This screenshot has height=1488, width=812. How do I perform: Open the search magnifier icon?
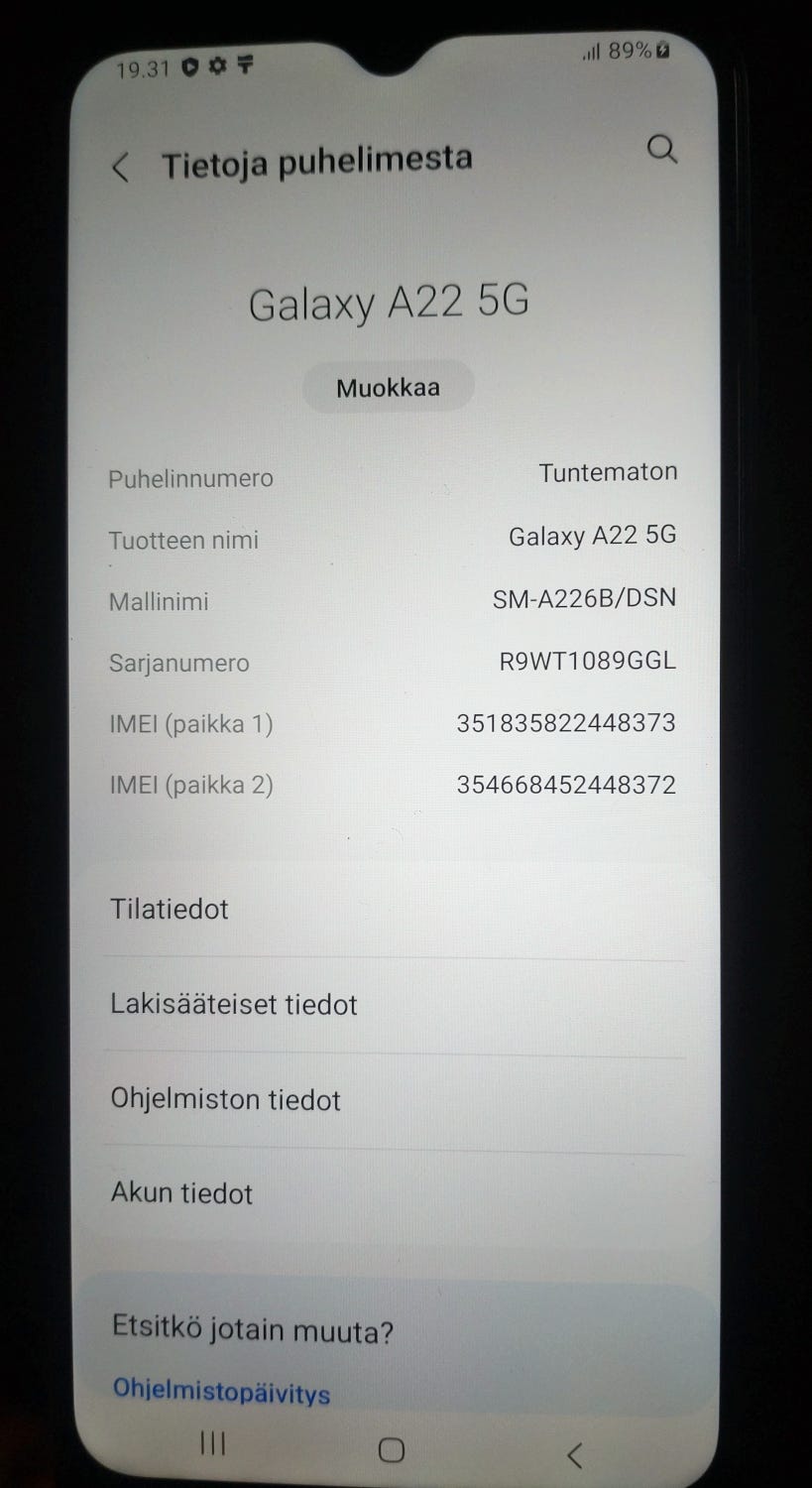pos(662,150)
